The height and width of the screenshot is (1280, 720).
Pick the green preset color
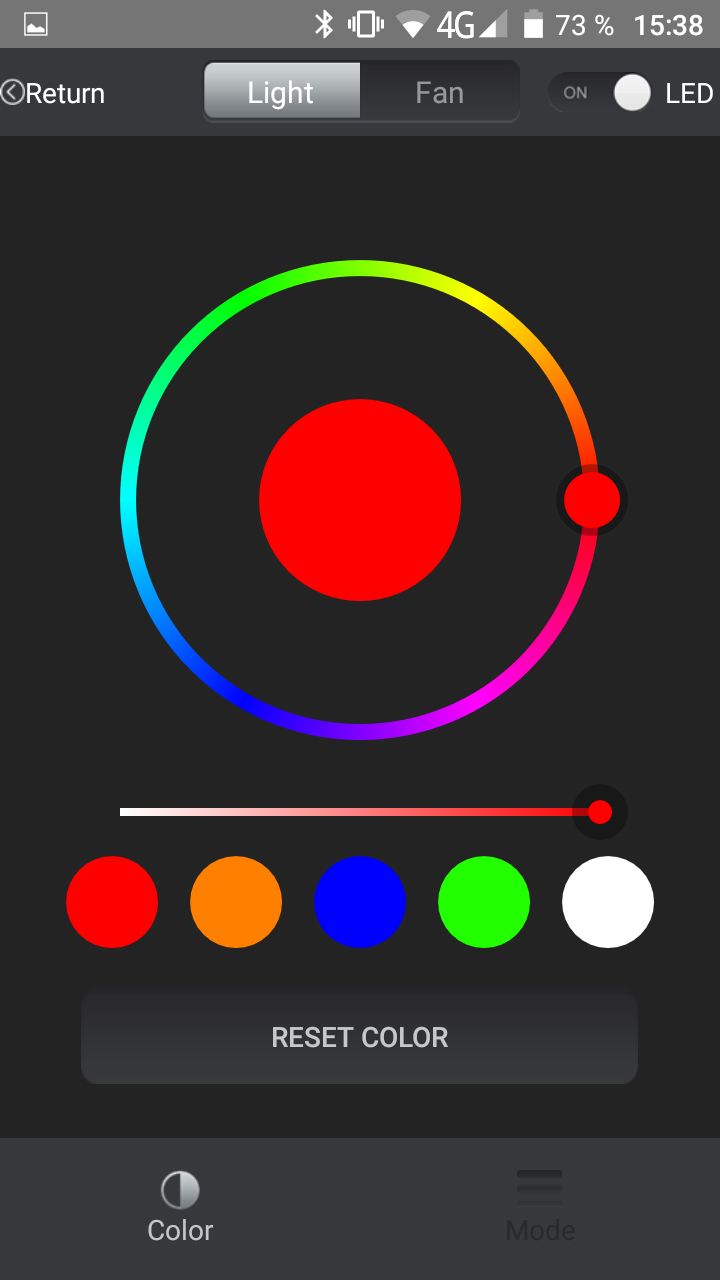[484, 902]
